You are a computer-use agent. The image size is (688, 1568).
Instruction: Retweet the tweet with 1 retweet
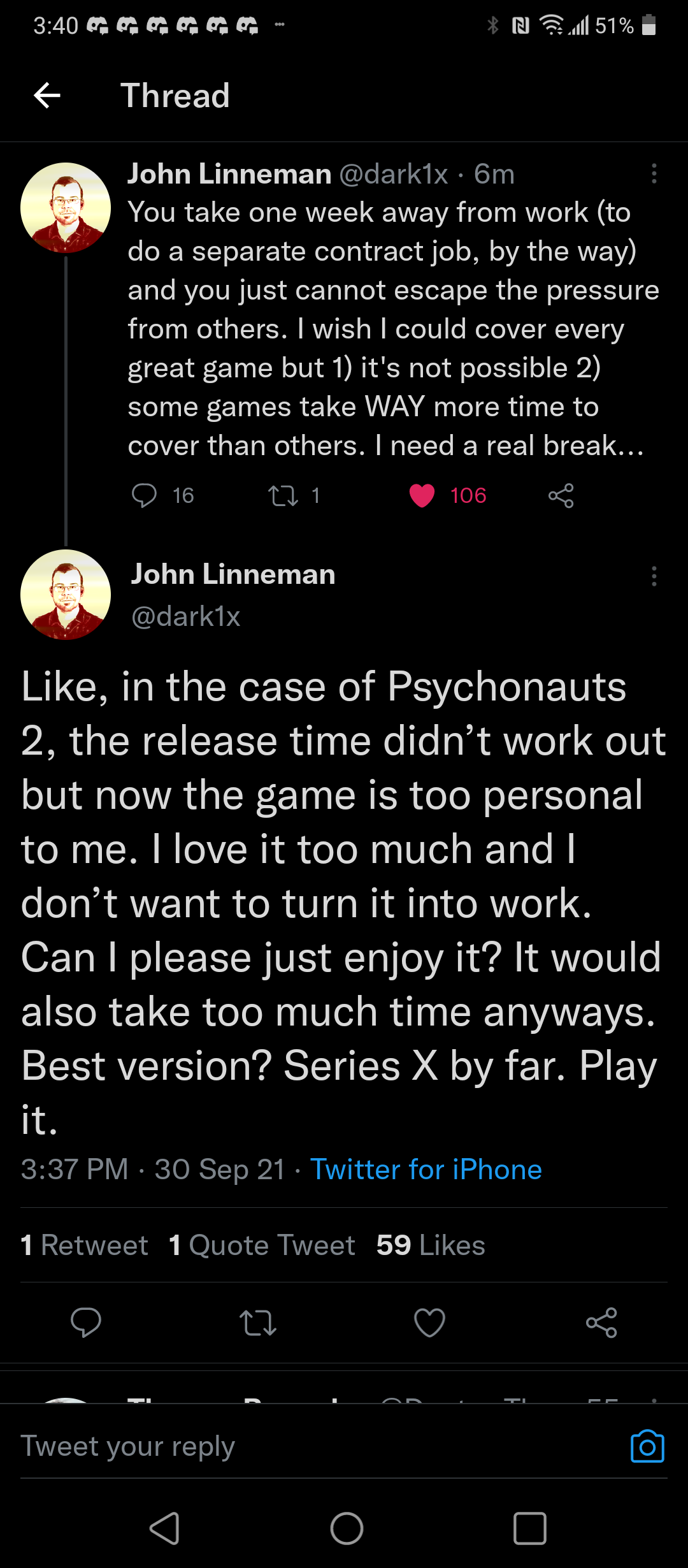click(283, 495)
